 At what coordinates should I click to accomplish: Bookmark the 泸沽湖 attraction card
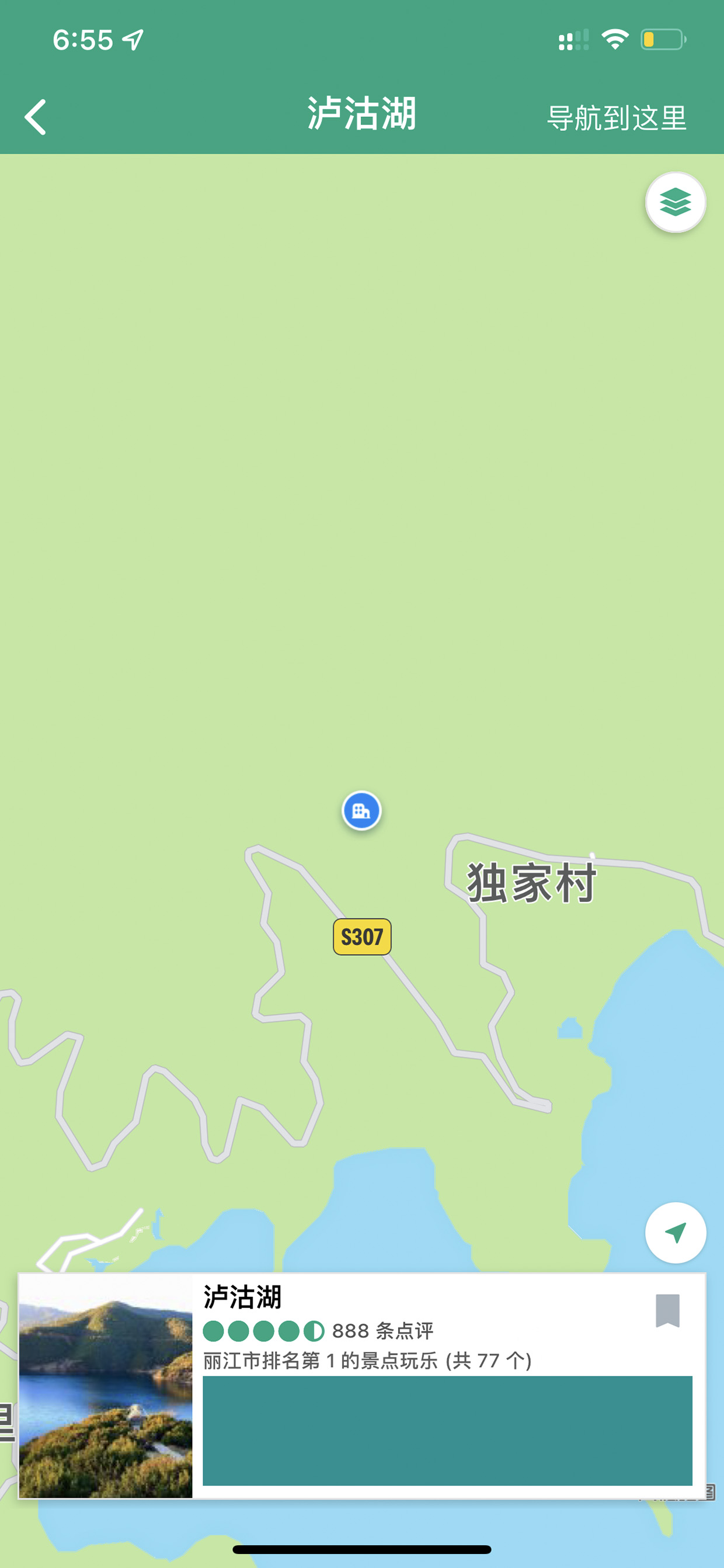coord(667,1310)
